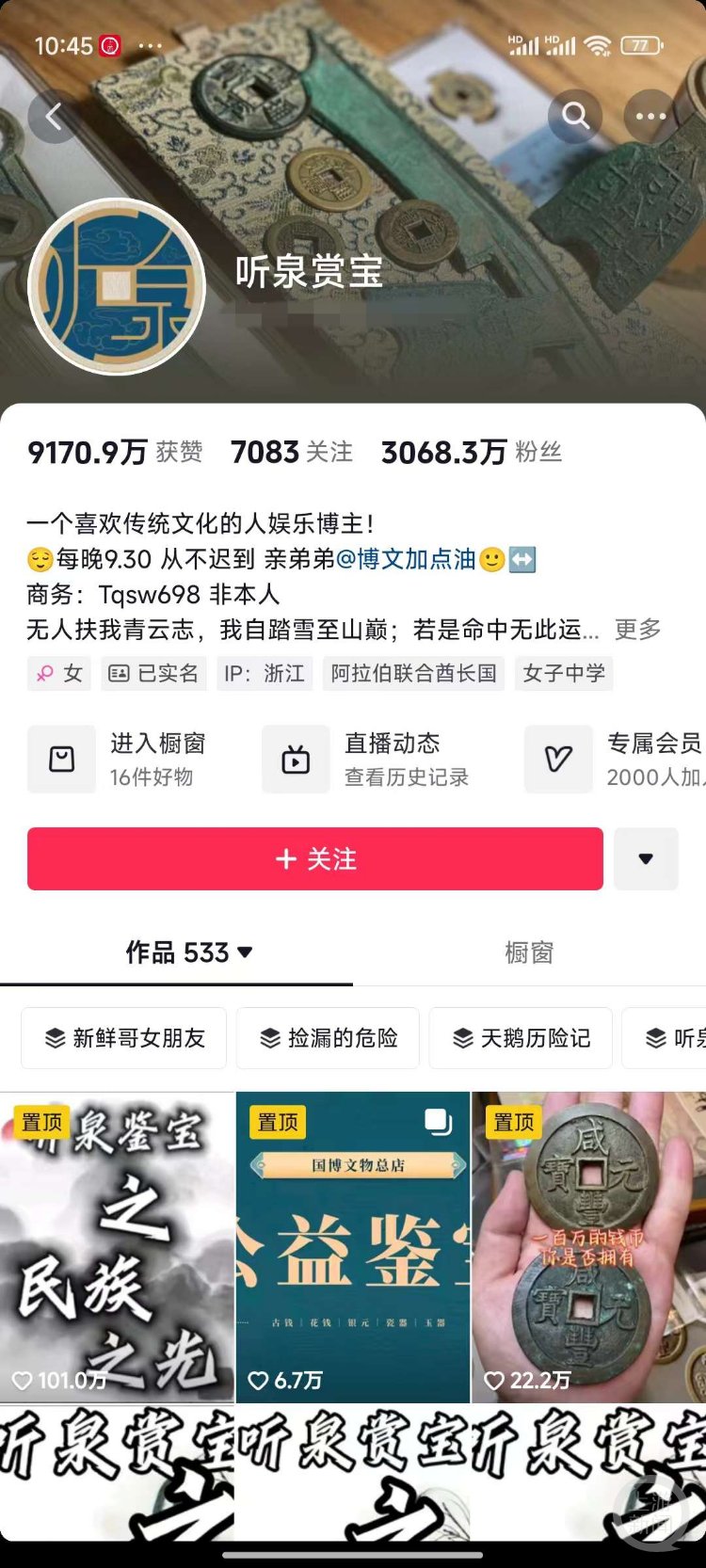The image size is (706, 1568).
Task: Tap the 听泉赏宝 profile avatar
Action: pyautogui.click(x=117, y=286)
